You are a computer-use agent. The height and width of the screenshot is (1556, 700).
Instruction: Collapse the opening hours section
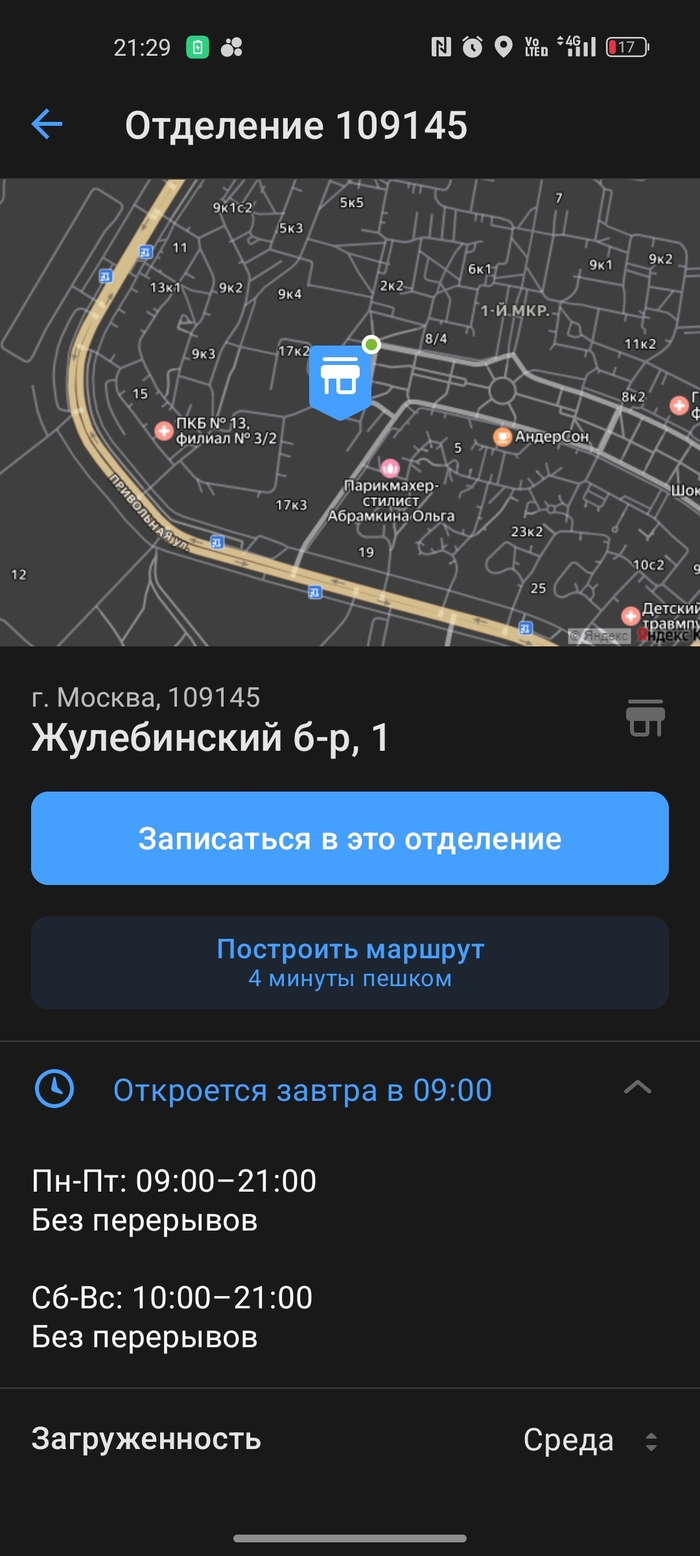[x=637, y=1088]
